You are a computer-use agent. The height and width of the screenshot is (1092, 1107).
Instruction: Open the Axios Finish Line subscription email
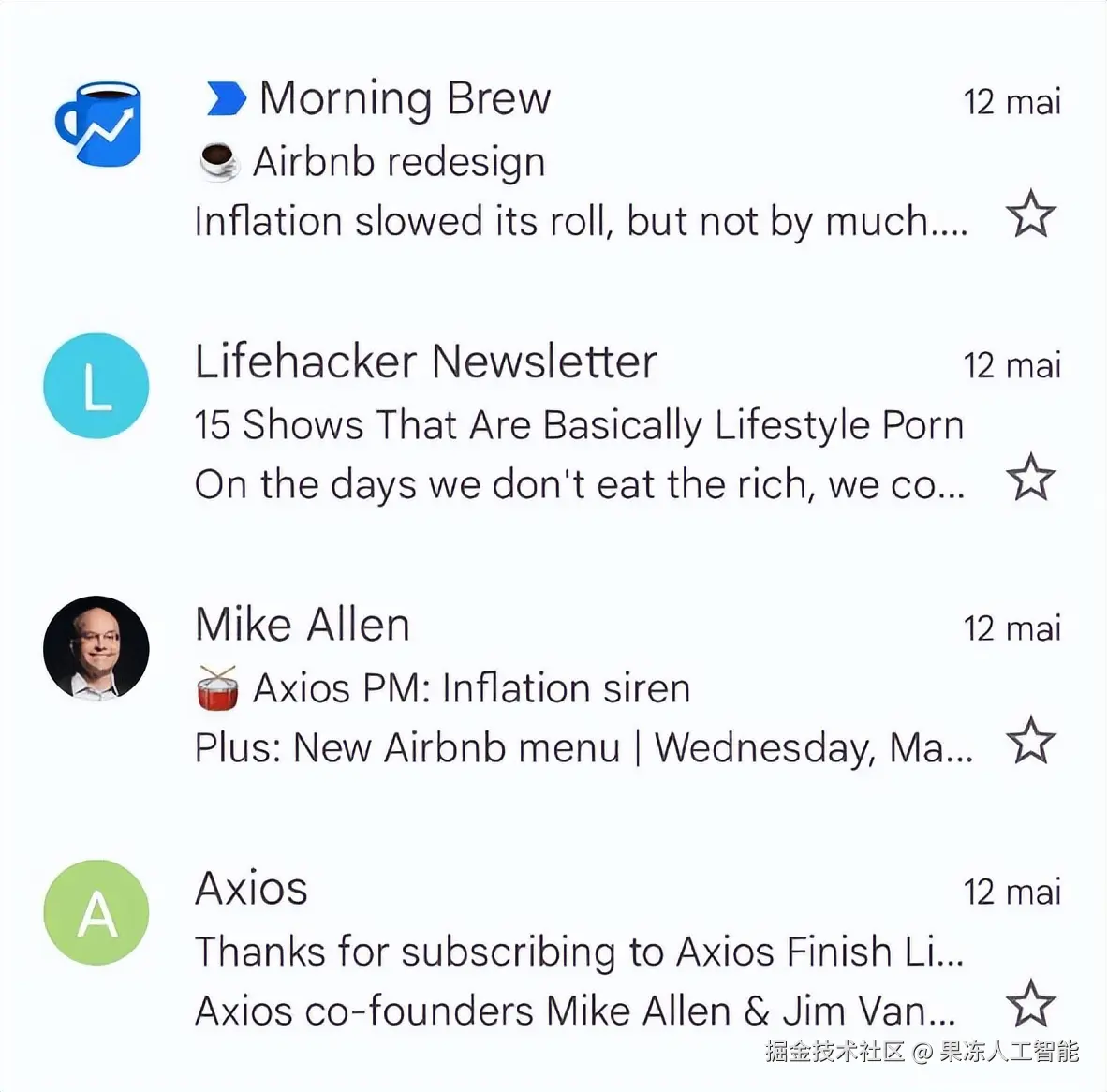(x=562, y=952)
